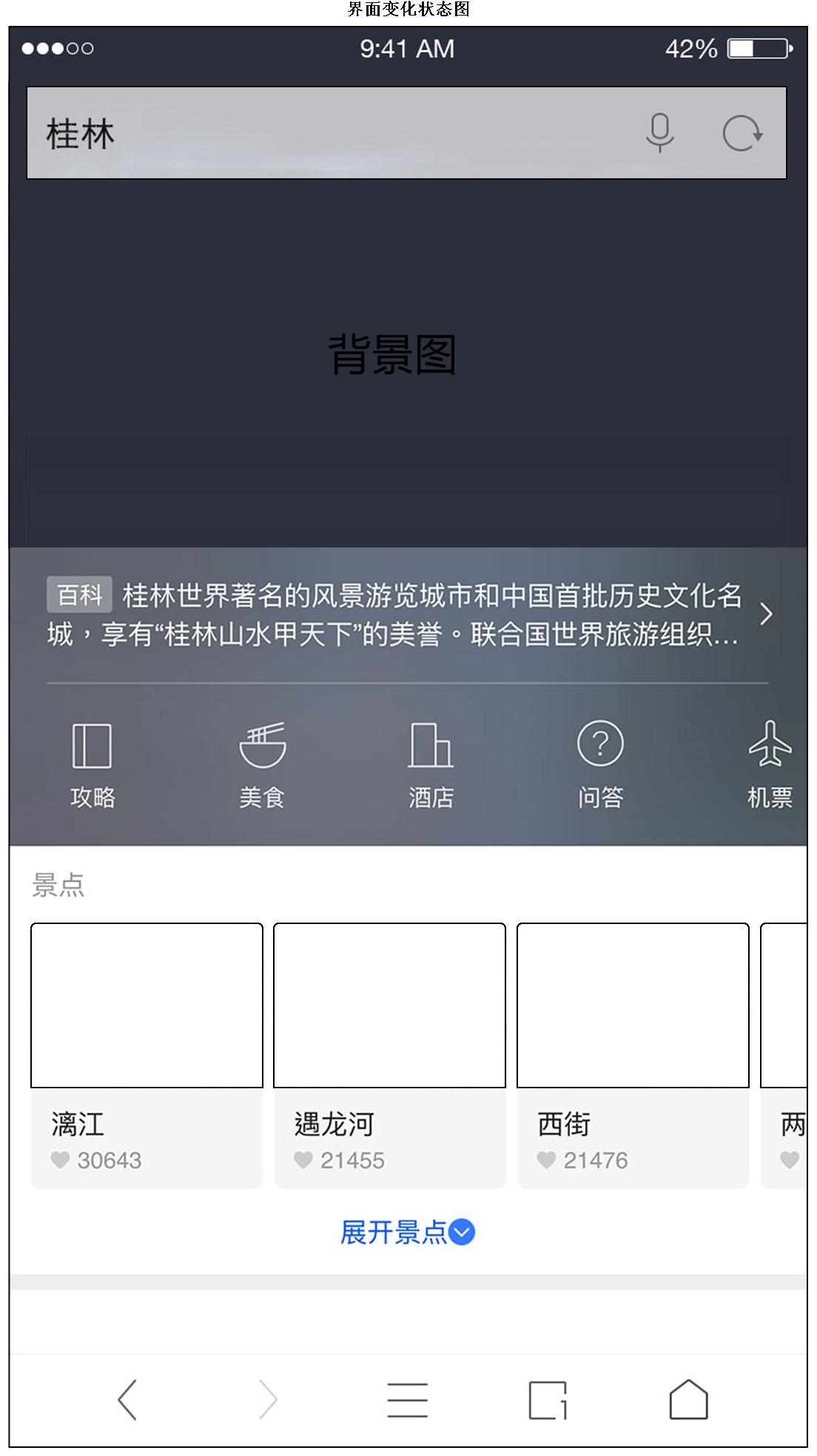Open the tabs window switcher
This screenshot has width=817, height=1456.
pyautogui.click(x=548, y=1399)
